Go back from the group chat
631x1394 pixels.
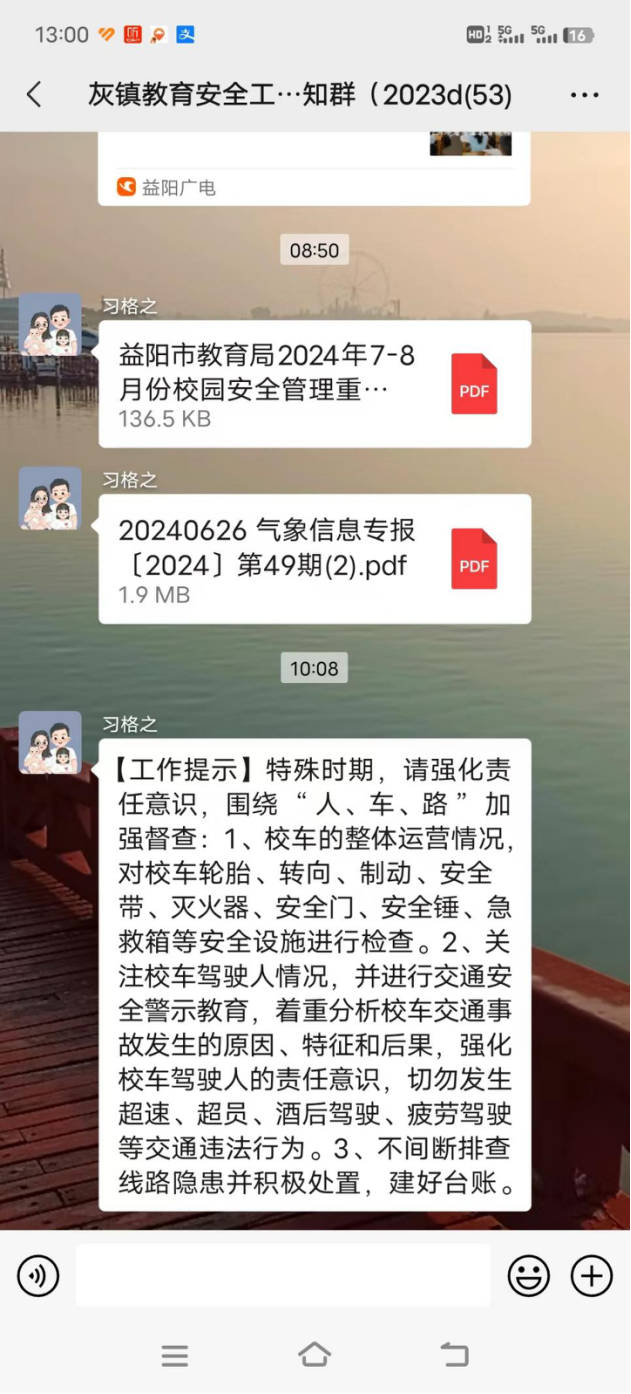pyautogui.click(x=34, y=95)
